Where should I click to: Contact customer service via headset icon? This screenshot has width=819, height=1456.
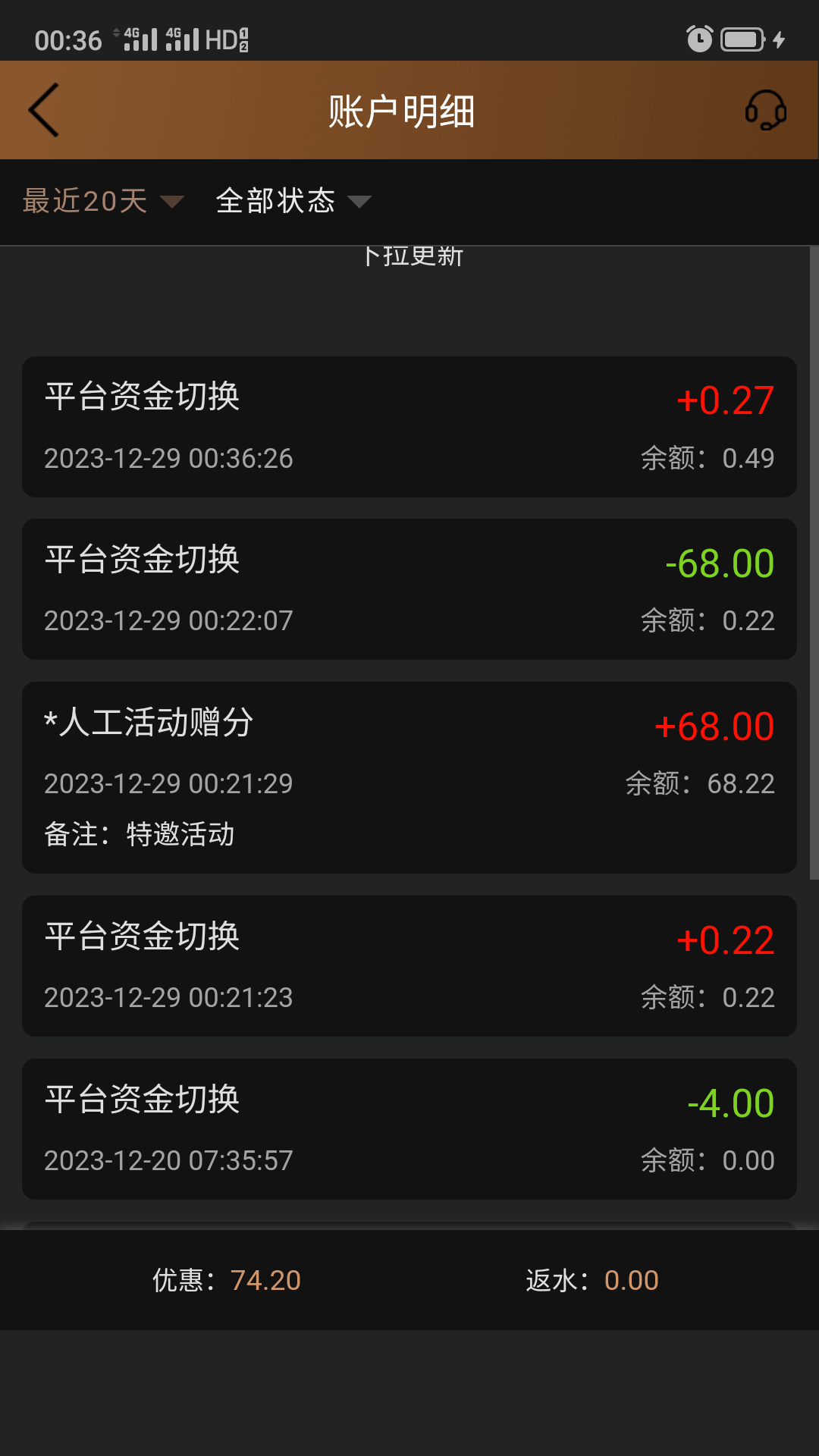point(765,111)
